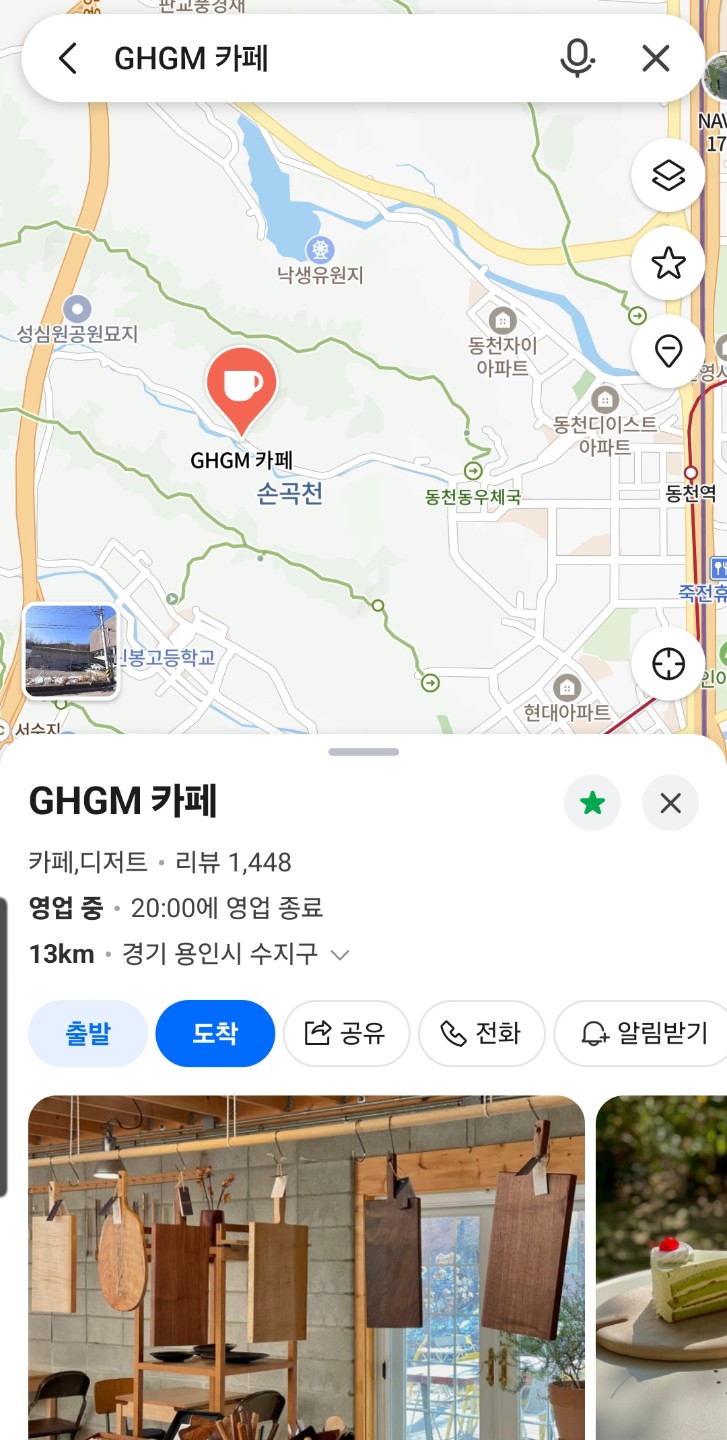Viewport: 727px width, 1440px height.
Task: Set GHGM 카페 as 출발 point
Action: point(88,1033)
